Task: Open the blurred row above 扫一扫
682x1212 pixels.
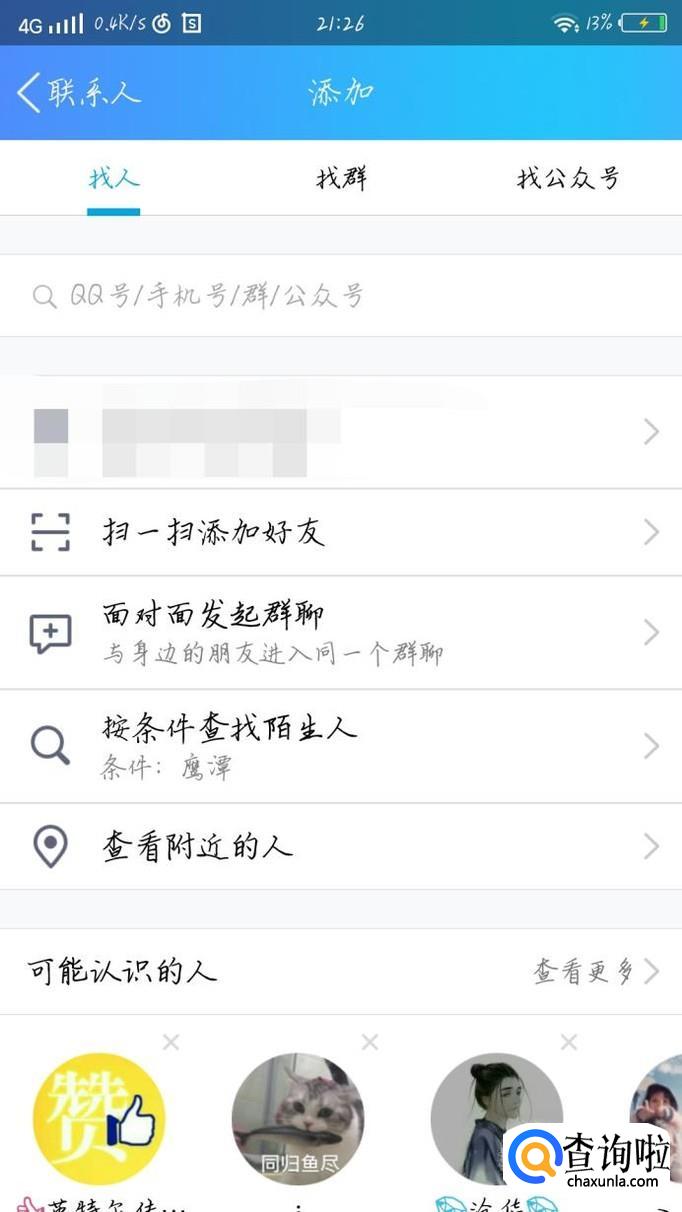Action: pyautogui.click(x=340, y=433)
